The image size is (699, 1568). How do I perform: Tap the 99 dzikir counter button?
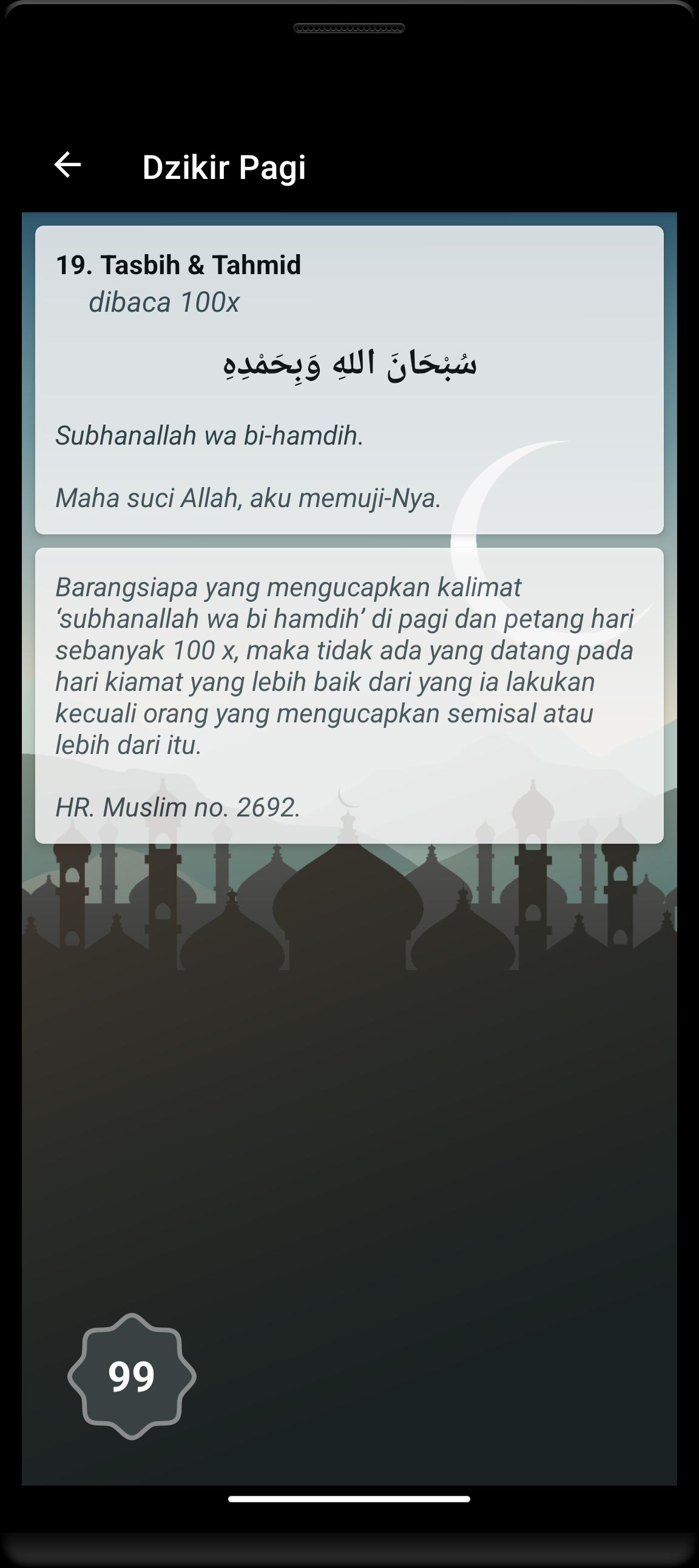(x=132, y=1376)
